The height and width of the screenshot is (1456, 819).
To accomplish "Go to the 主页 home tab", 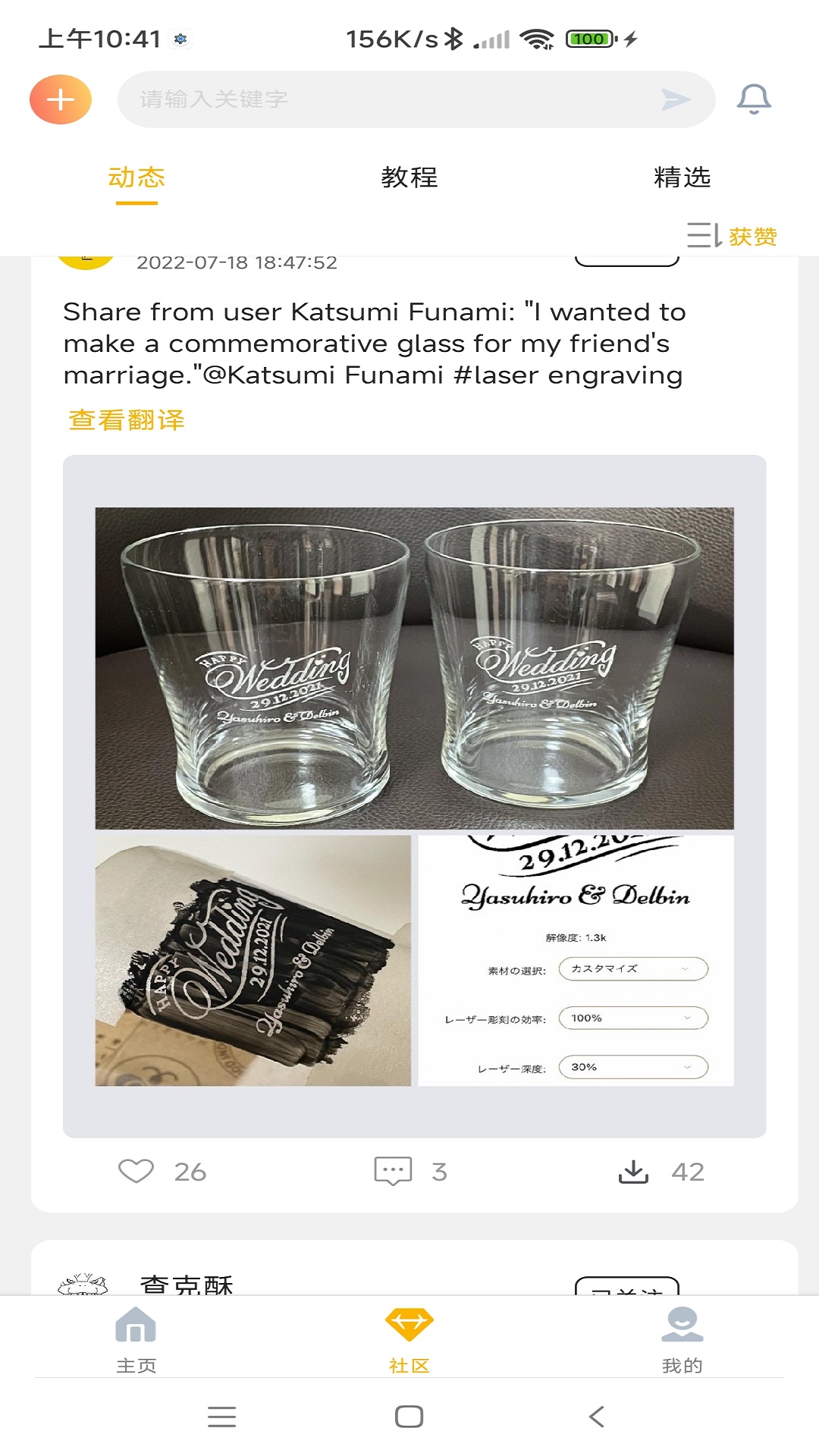I will (x=136, y=1340).
